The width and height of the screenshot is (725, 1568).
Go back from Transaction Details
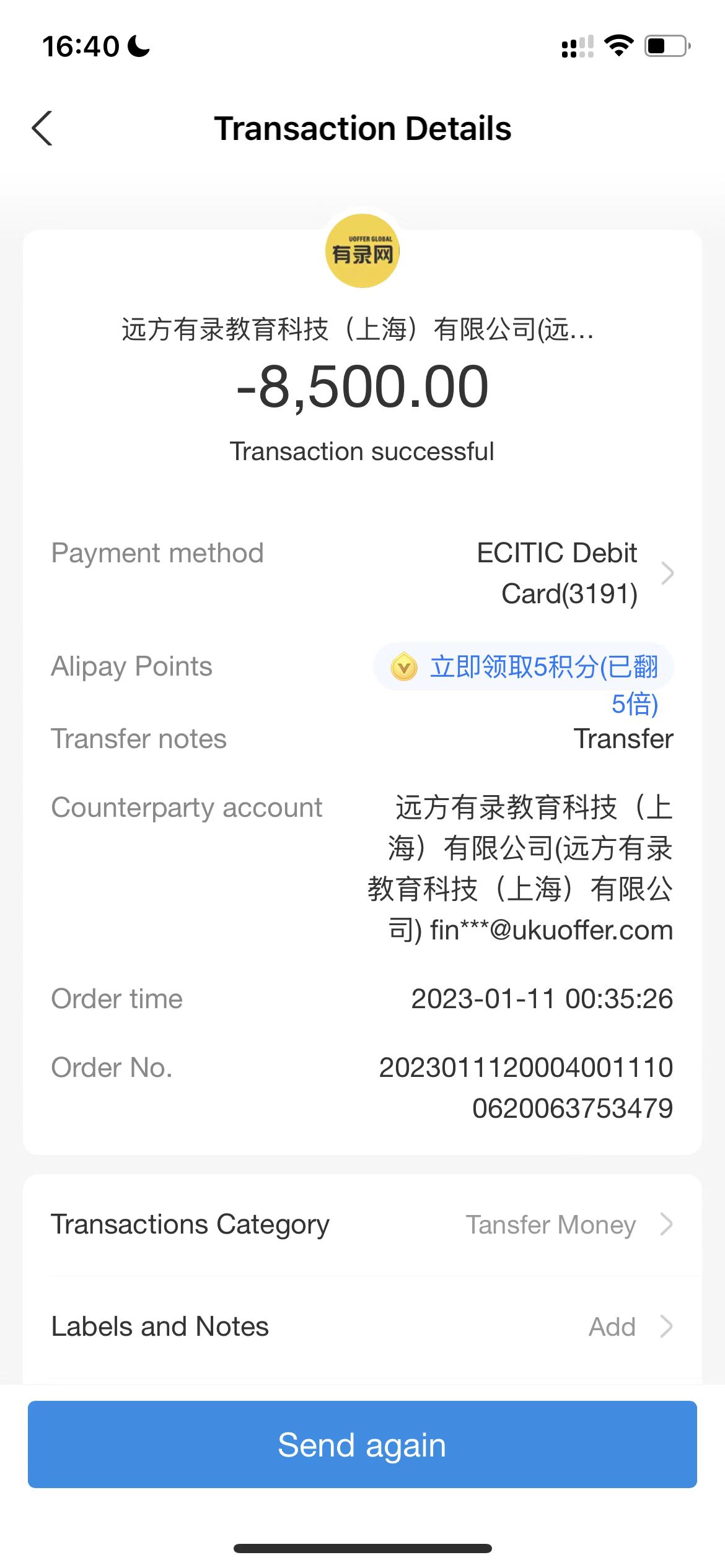42,129
